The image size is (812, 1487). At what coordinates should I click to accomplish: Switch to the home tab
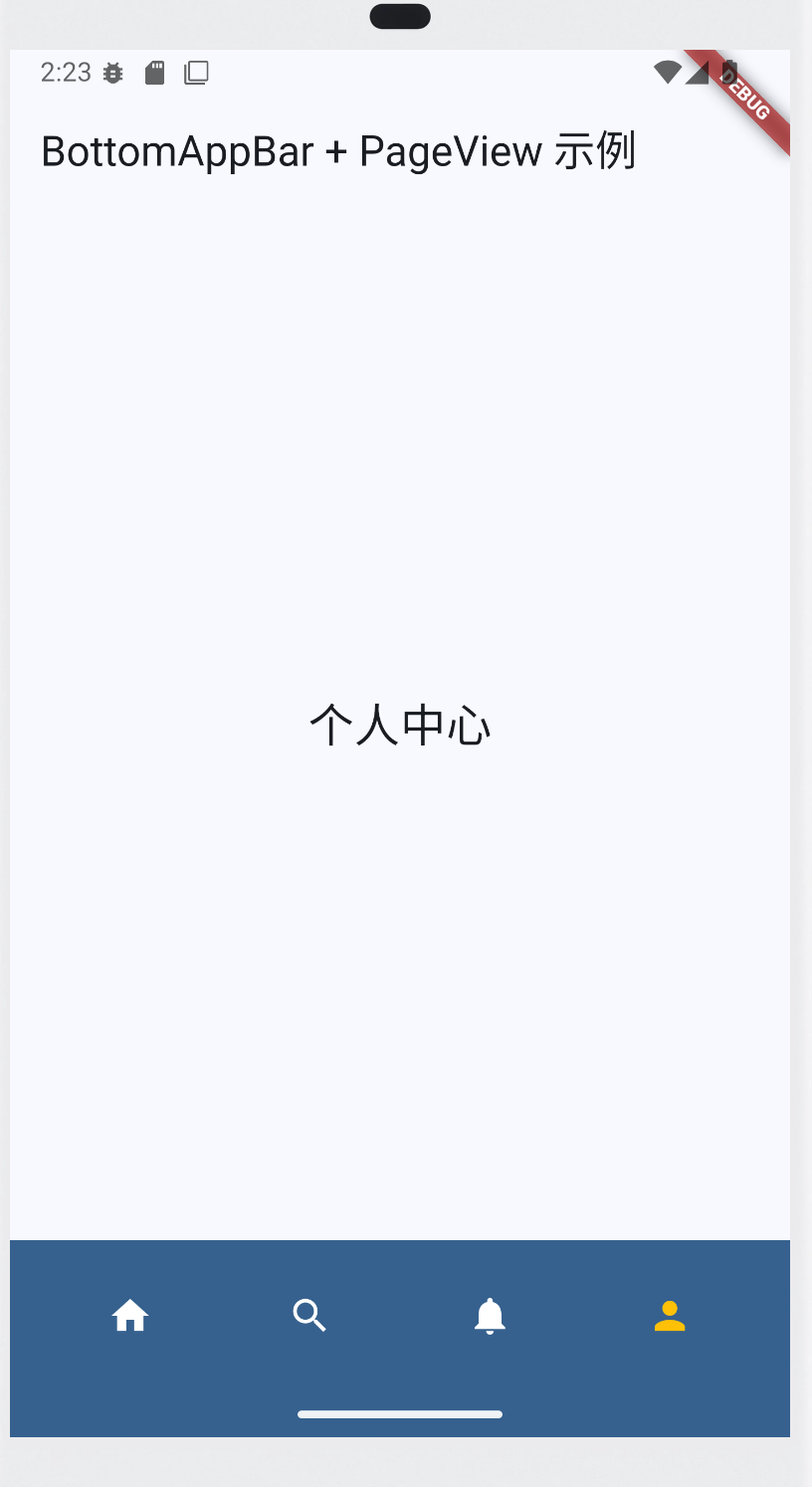[130, 1316]
